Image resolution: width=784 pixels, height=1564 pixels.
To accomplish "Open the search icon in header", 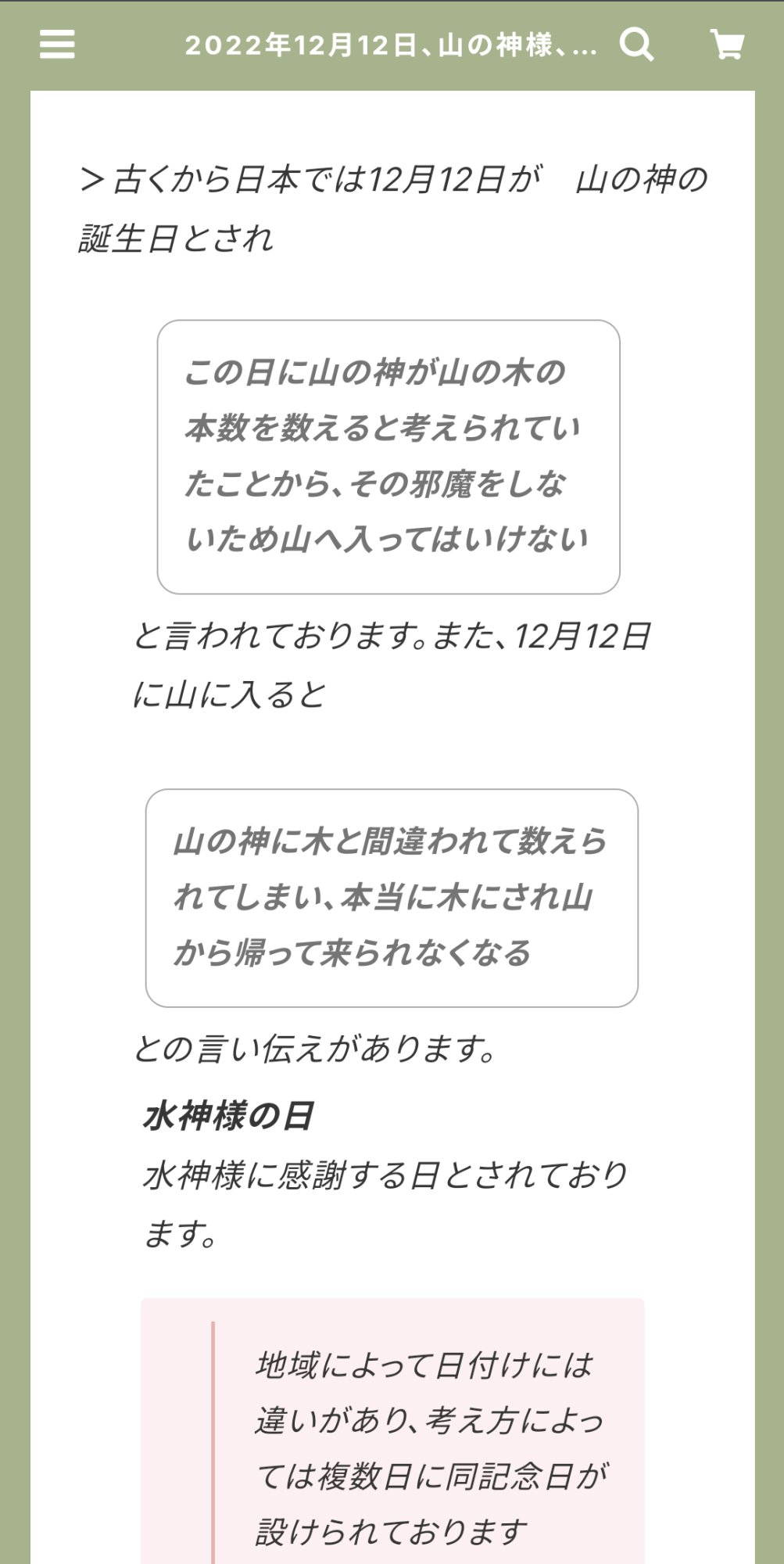I will pos(636,45).
